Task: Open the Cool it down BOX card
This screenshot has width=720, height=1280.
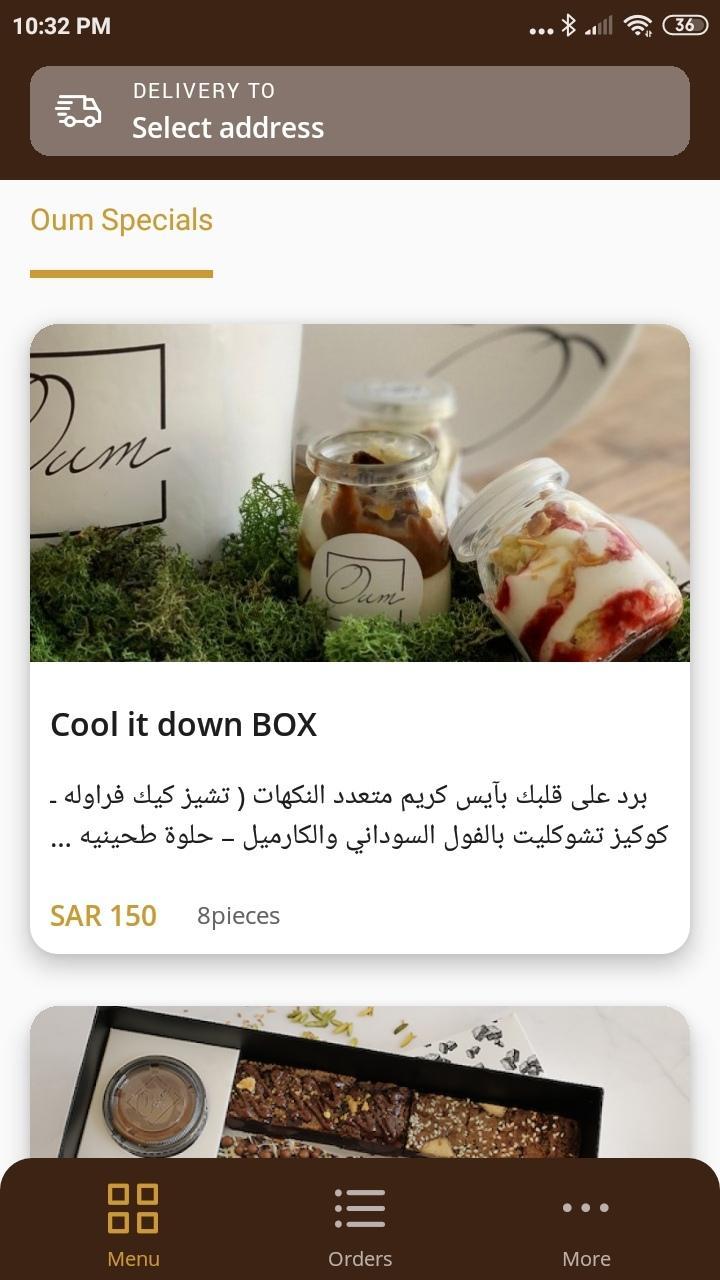Action: pos(359,638)
